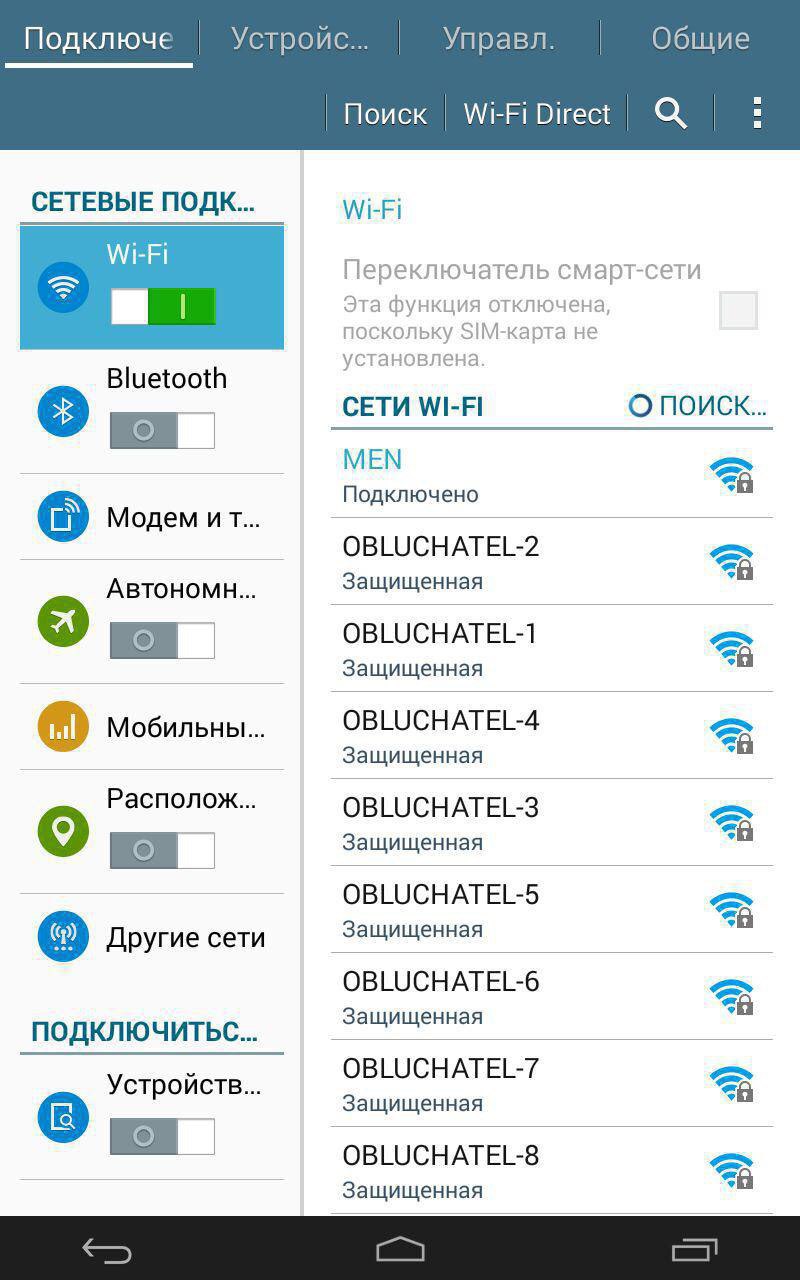Toggle the Автономн… flight mode switch
The width and height of the screenshot is (800, 1280).
point(163,641)
